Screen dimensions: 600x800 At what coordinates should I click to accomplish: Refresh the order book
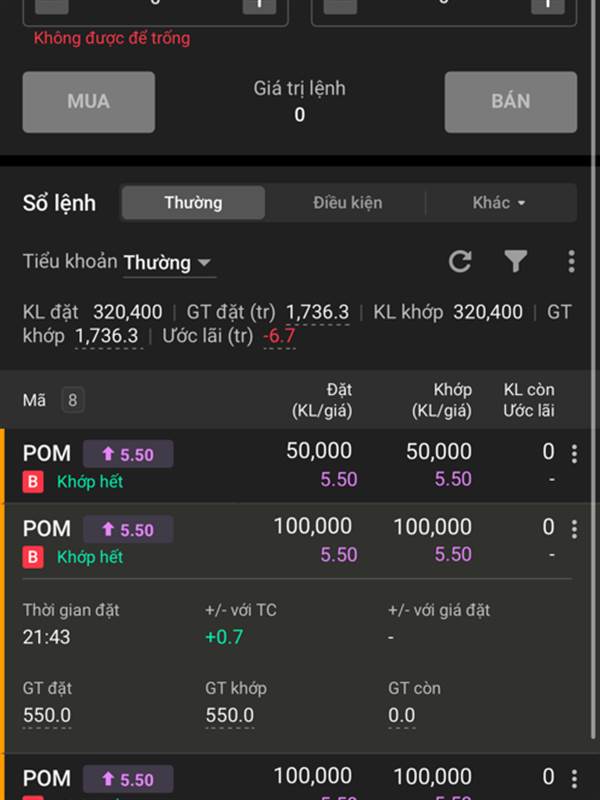pos(460,262)
